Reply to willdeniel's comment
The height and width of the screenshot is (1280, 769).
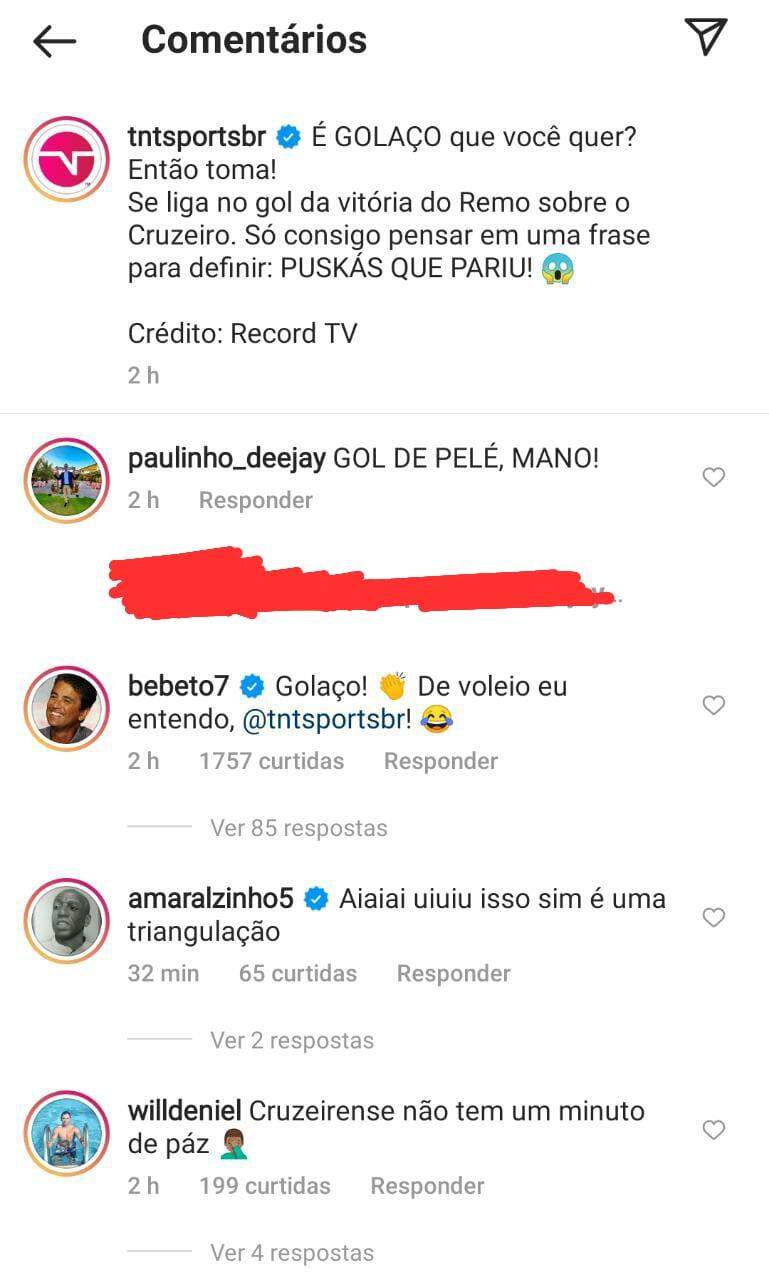click(x=427, y=1186)
